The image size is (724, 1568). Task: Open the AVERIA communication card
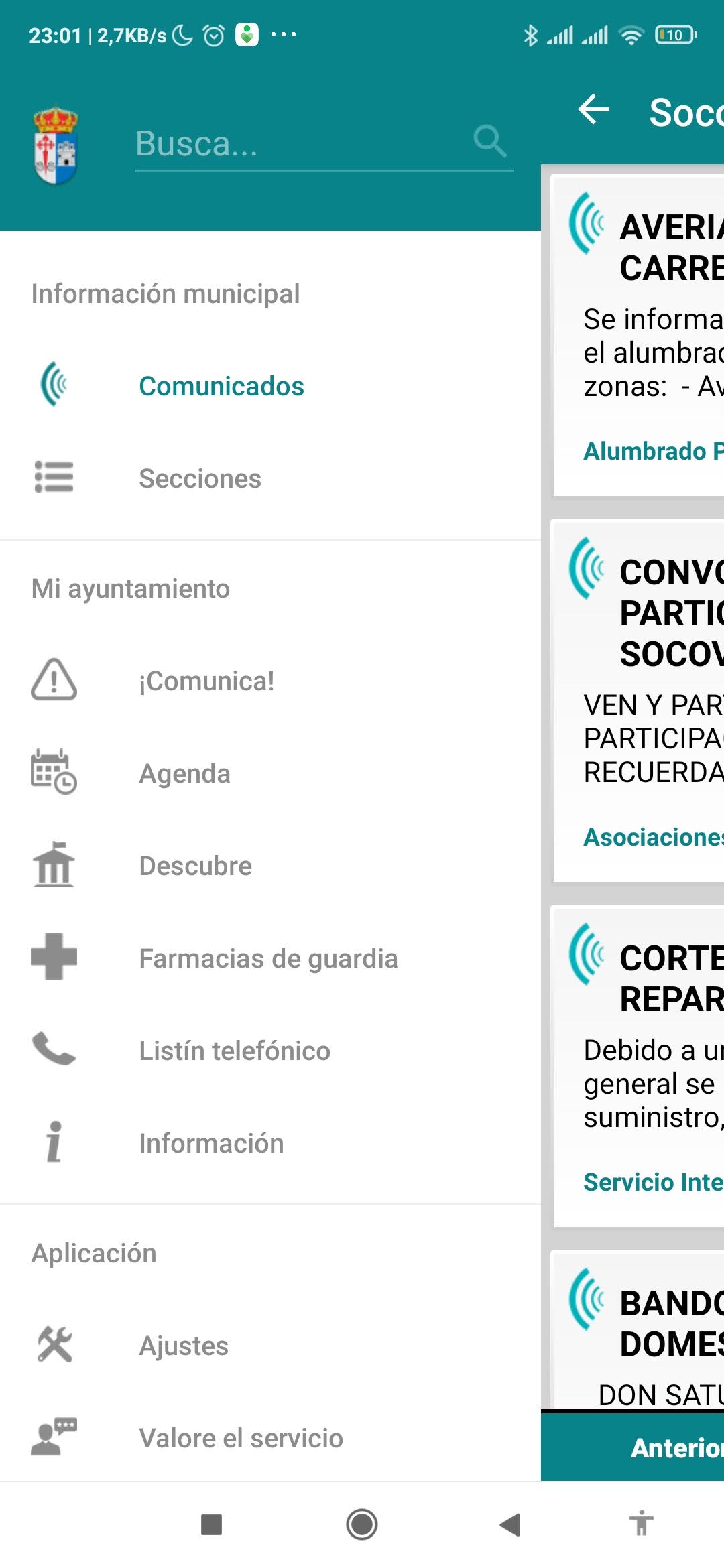point(639,335)
